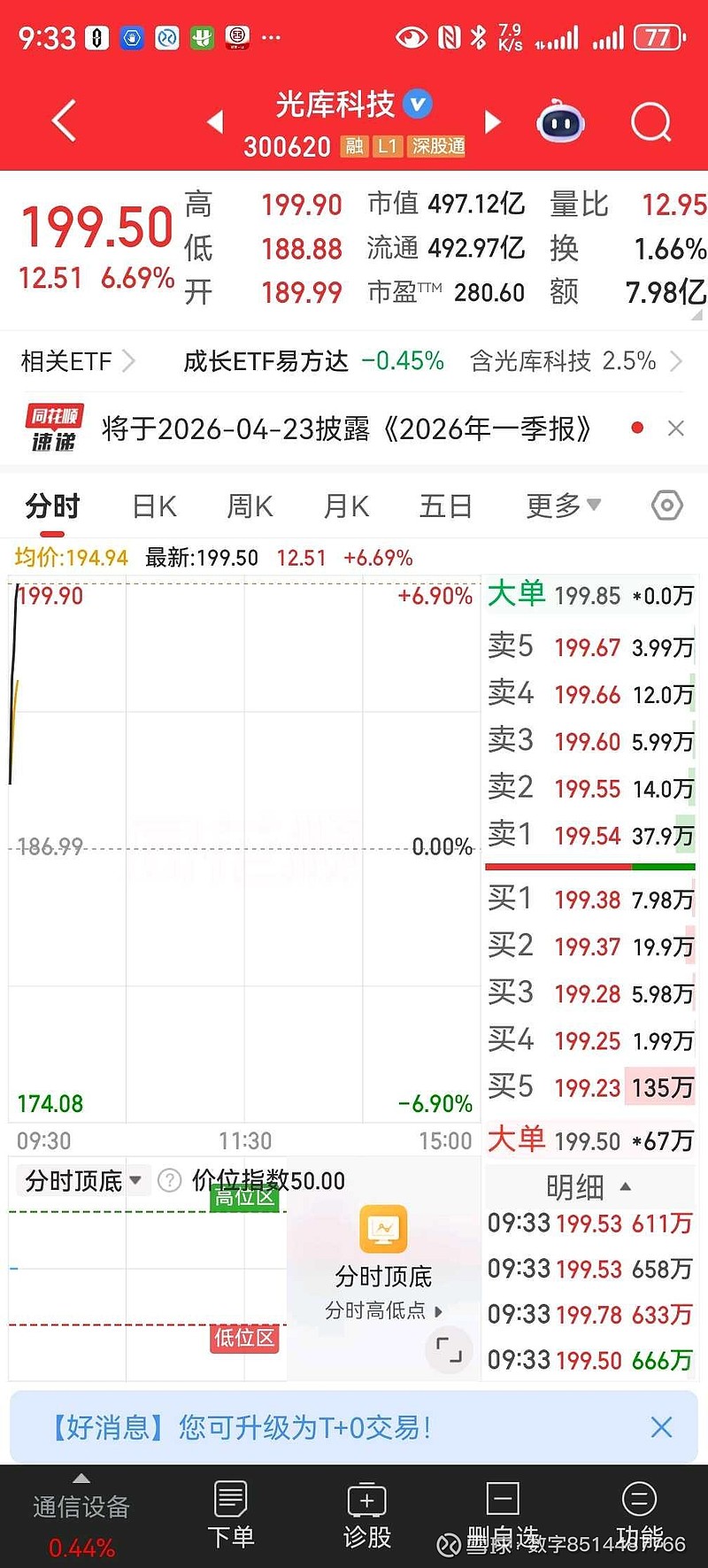Switch to next stock with right arrow
Screen dimensions: 708x1568
[492, 121]
